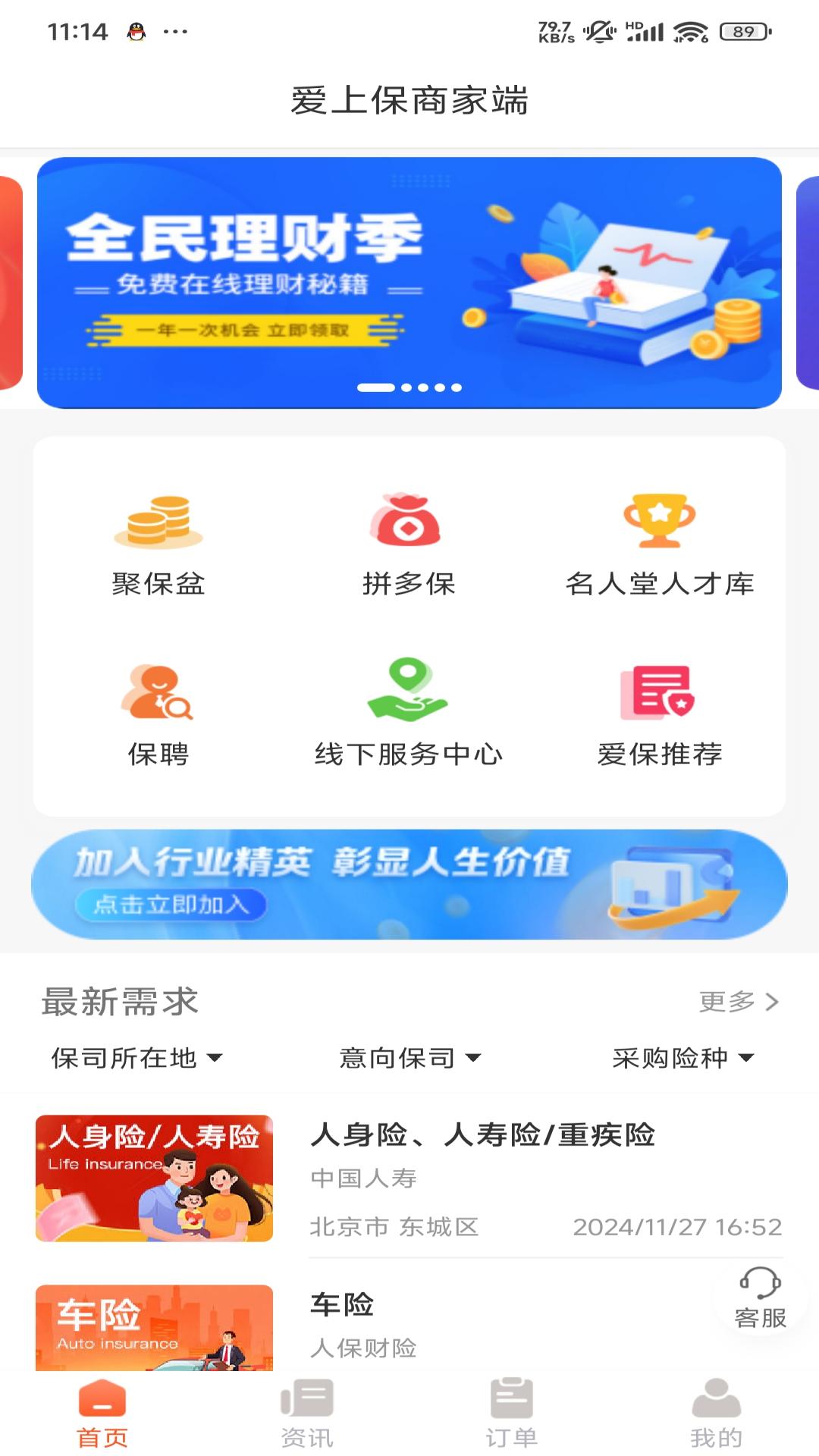Switch to the 我的 tab

click(717, 1414)
